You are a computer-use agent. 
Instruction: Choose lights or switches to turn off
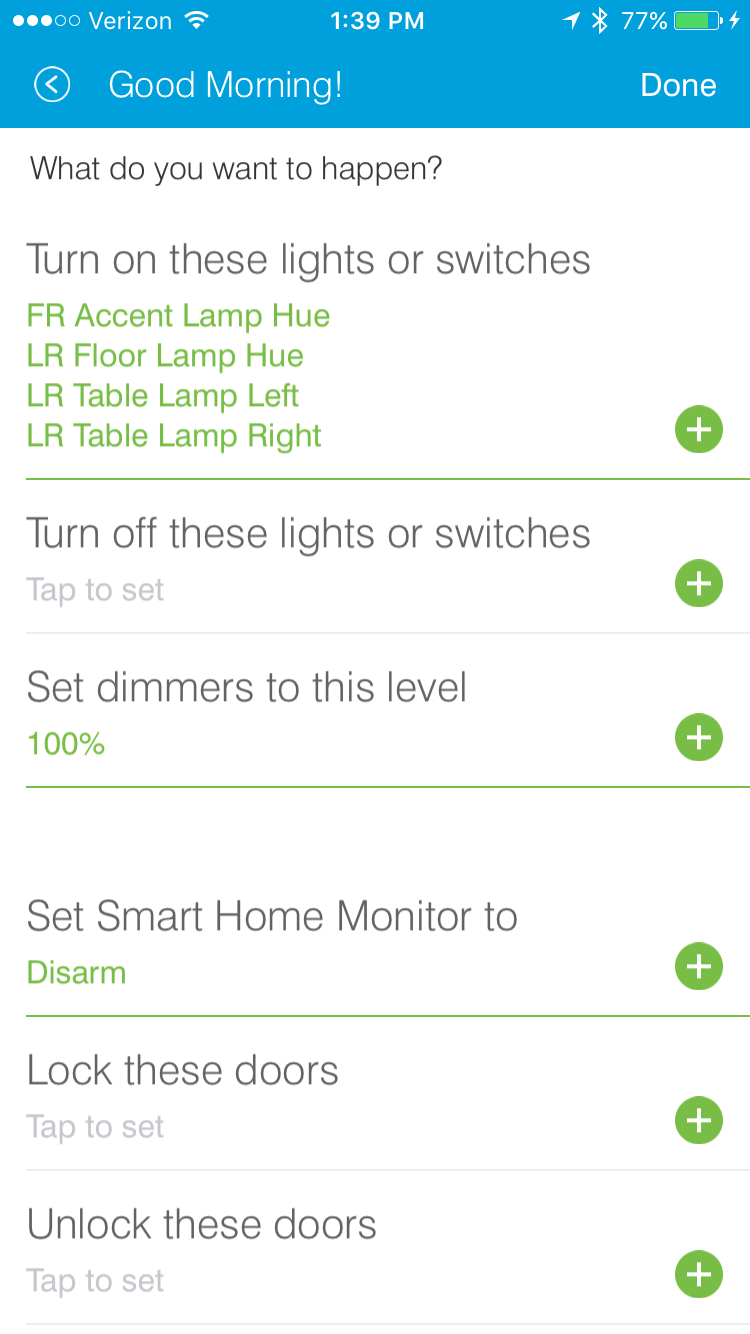698,584
